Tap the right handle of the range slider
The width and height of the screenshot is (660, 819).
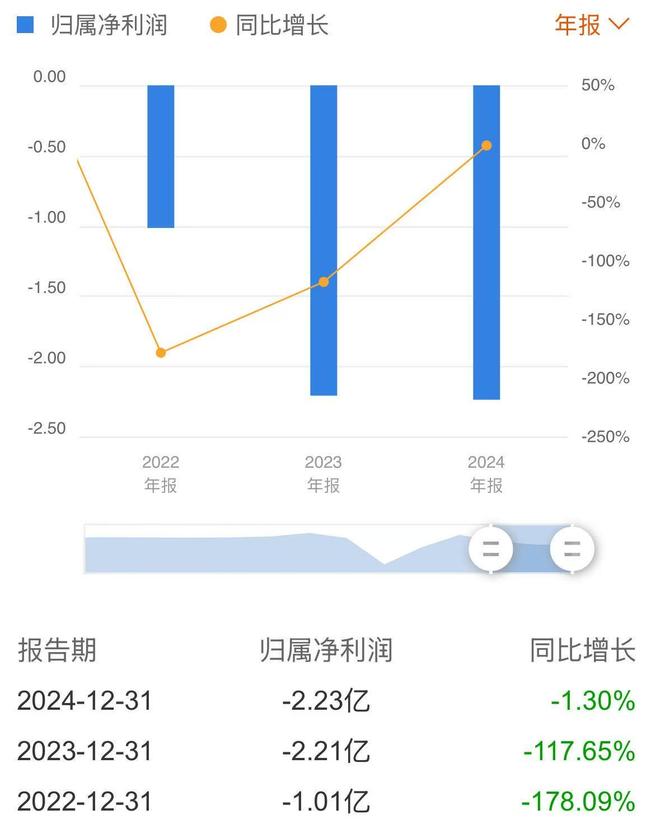(572, 548)
